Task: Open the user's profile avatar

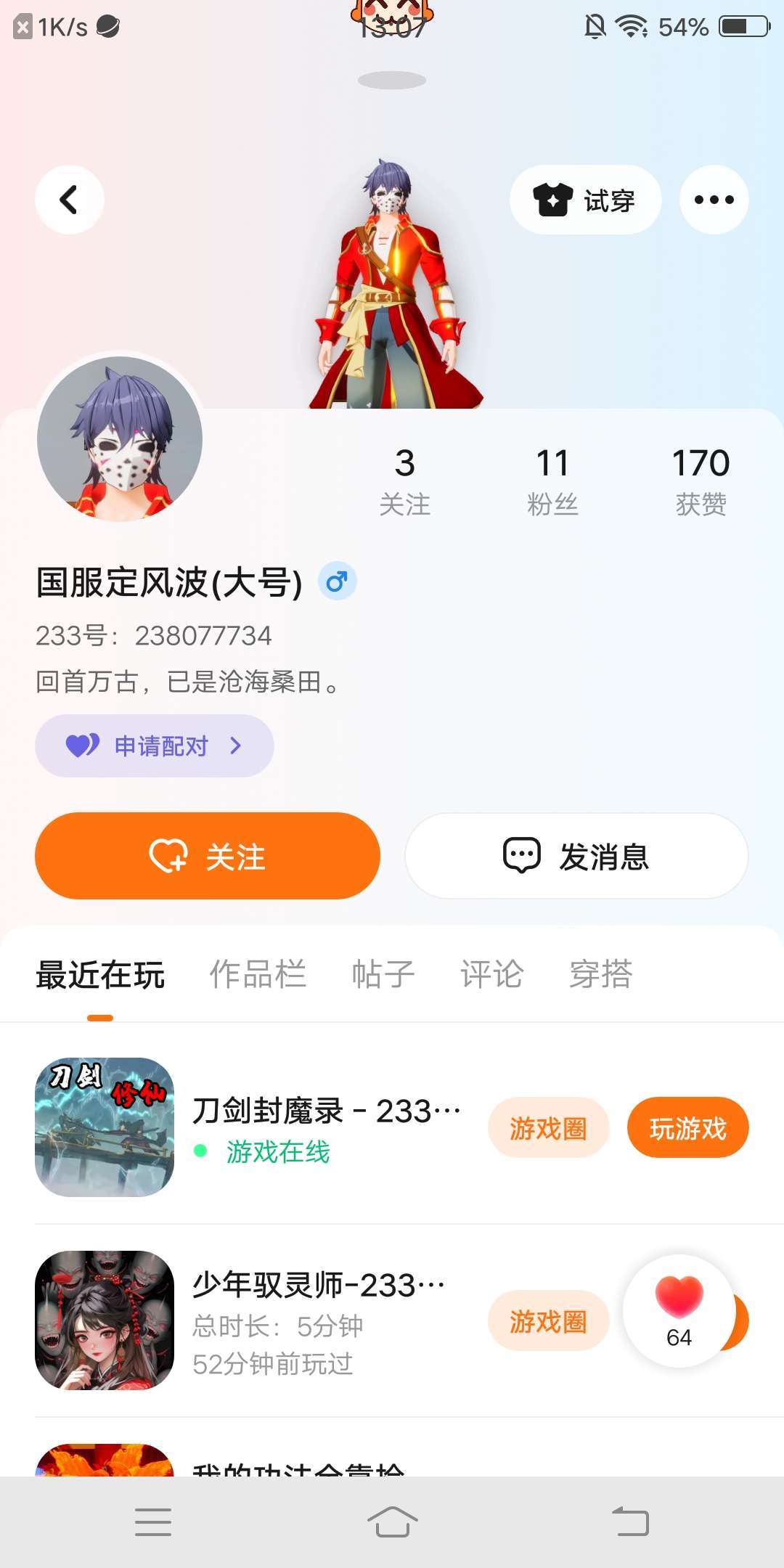Action: 120,438
